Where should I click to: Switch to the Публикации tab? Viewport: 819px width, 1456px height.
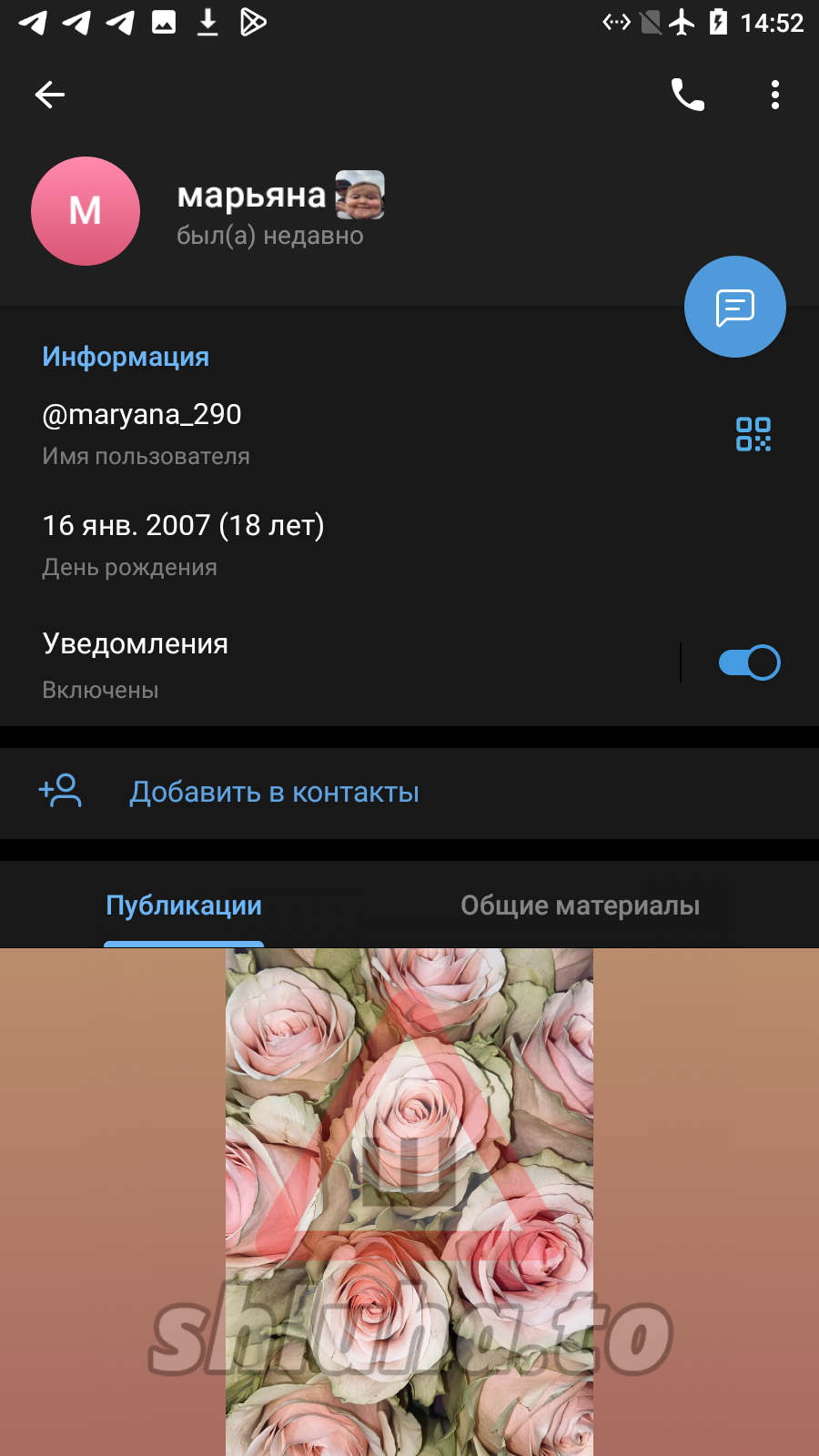click(184, 905)
